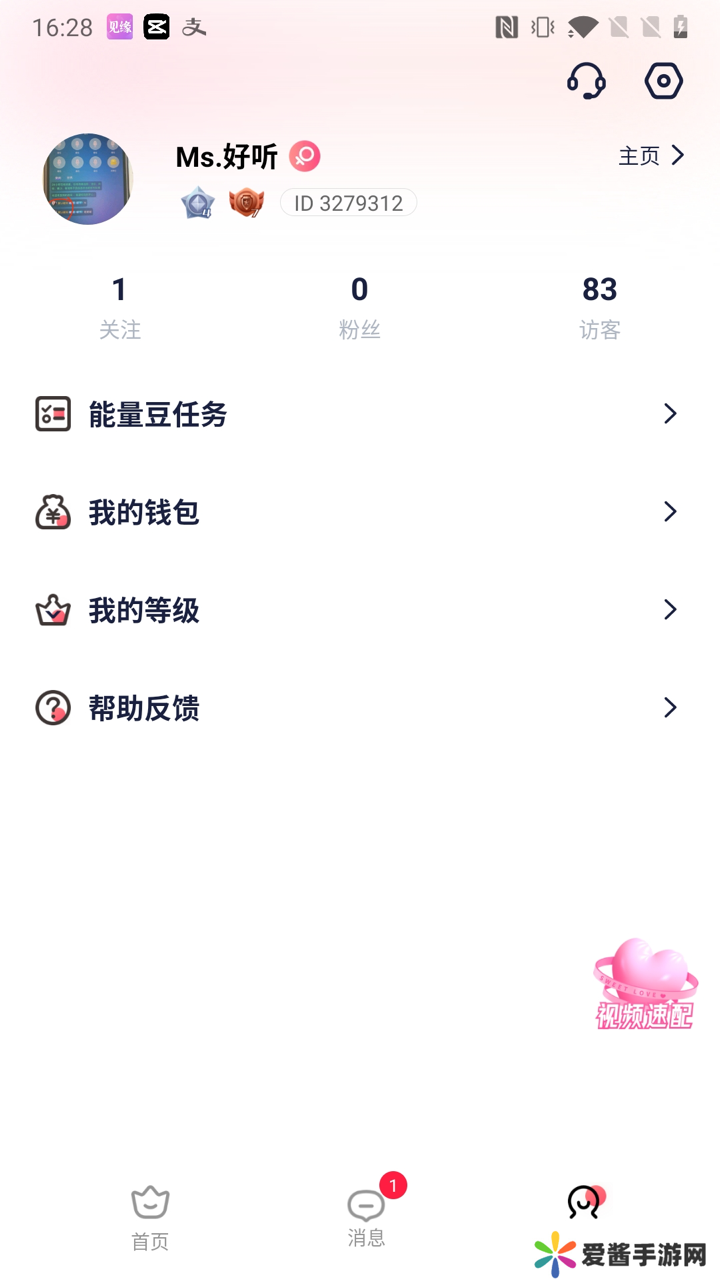Image resolution: width=720 pixels, height=1280 pixels.
Task: Open 我的钱包 wallet
Action: 360,512
